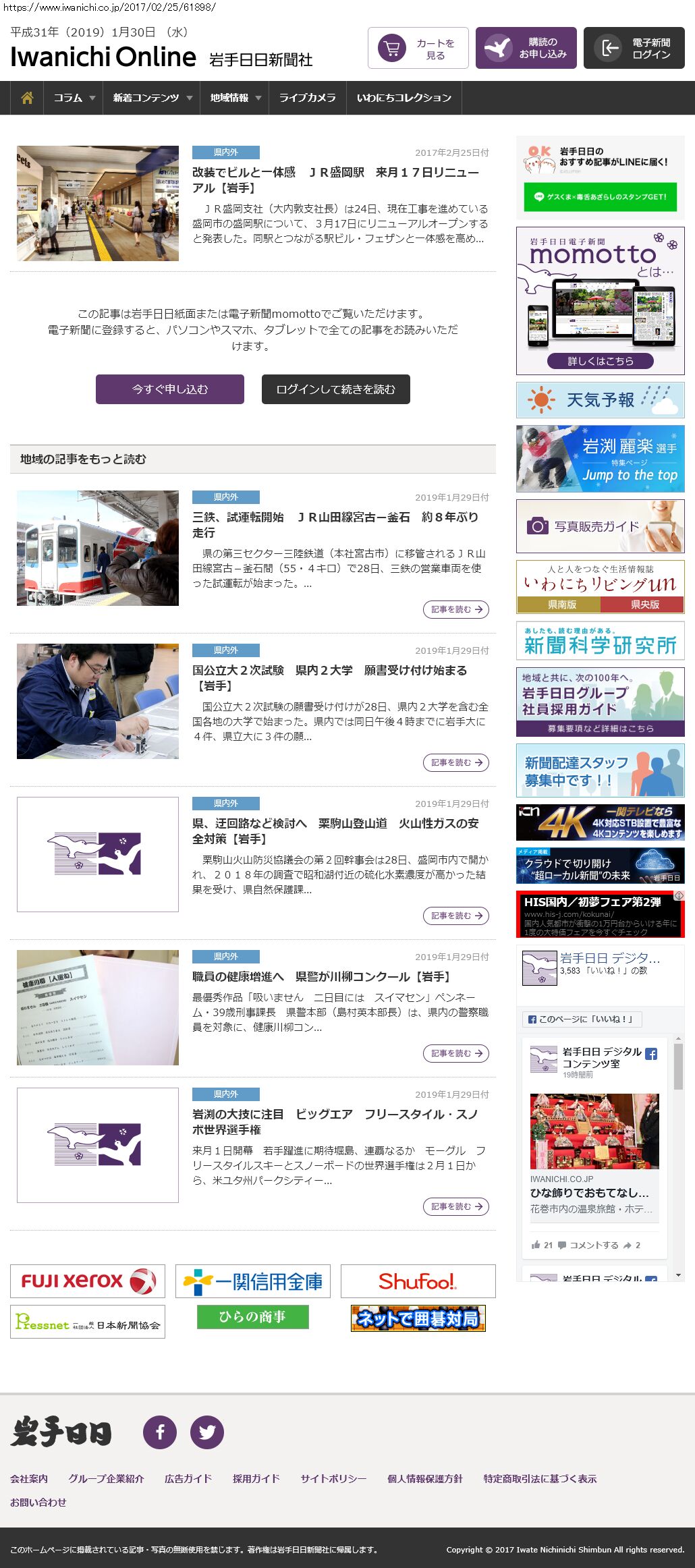
Task: Tap momotto 詳しくはこちら button
Action: coord(600,361)
